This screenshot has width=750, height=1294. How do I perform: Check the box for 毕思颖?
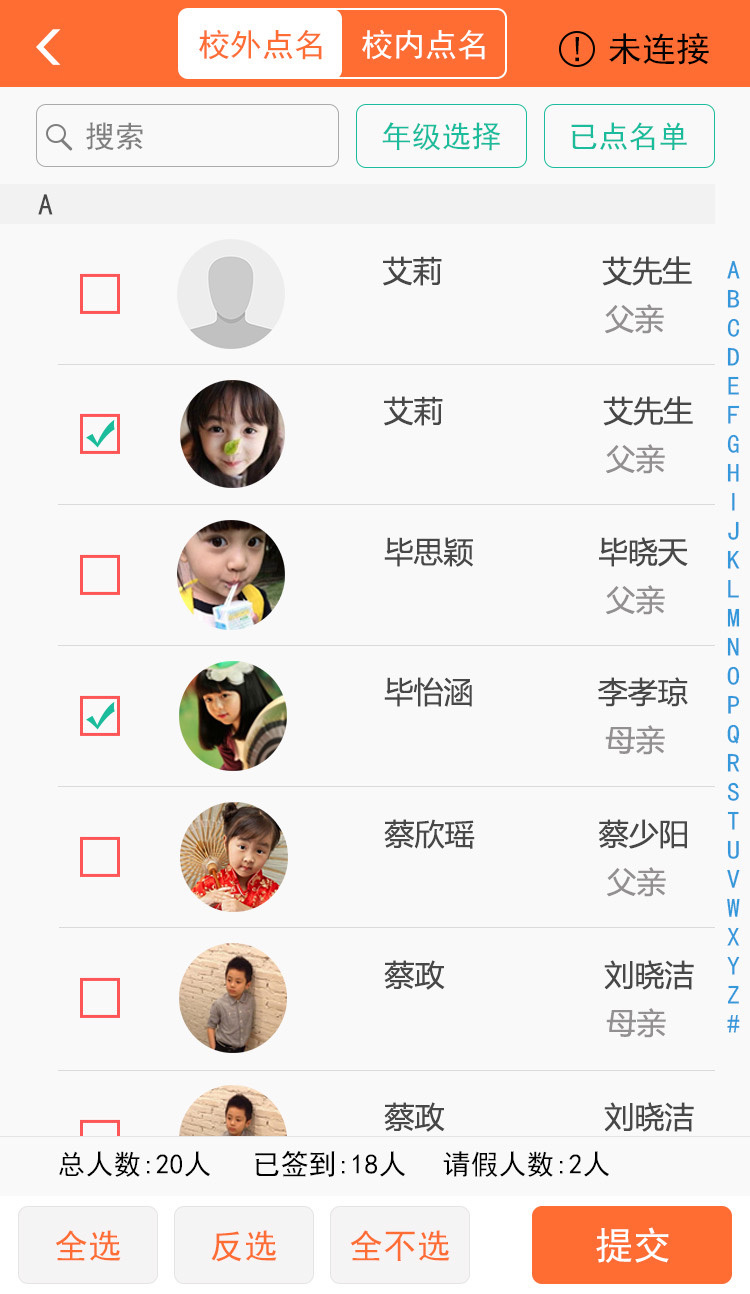click(x=100, y=575)
